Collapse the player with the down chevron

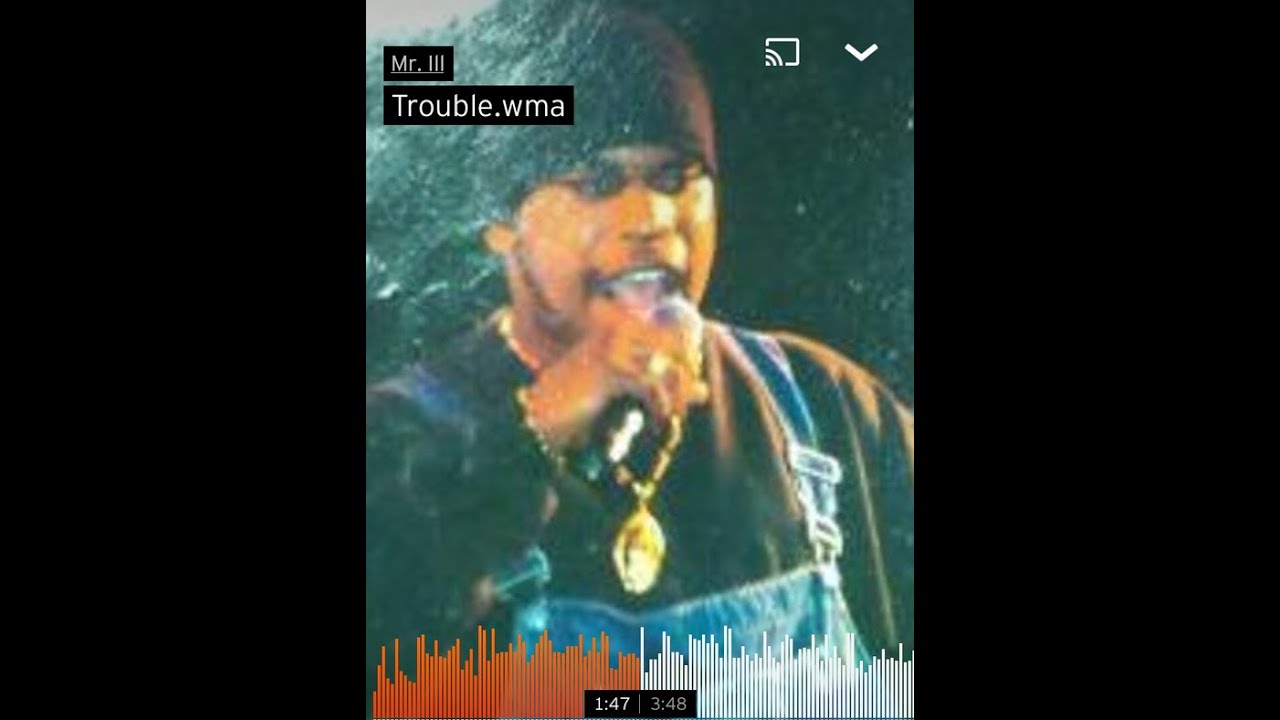tap(860, 52)
